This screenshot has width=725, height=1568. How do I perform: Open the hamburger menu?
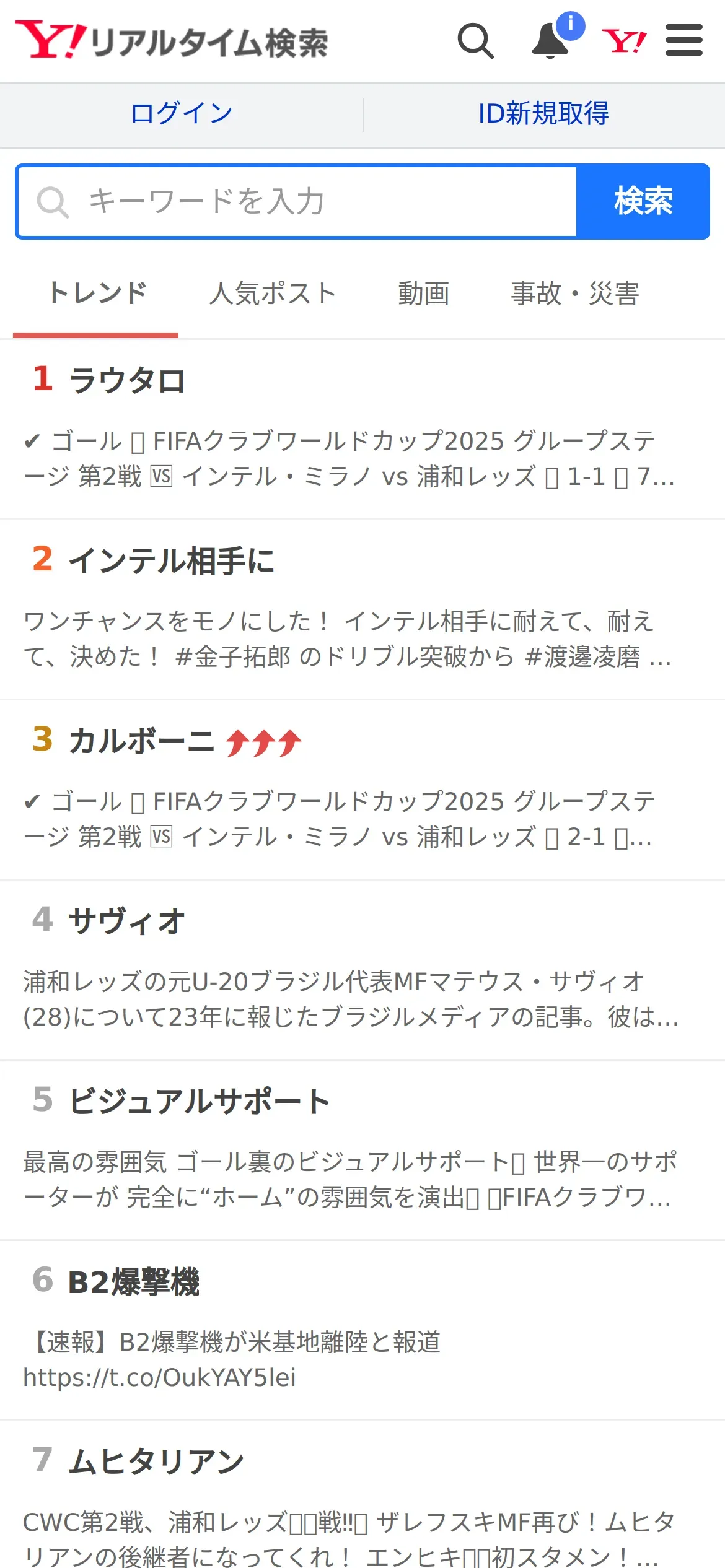tap(684, 40)
